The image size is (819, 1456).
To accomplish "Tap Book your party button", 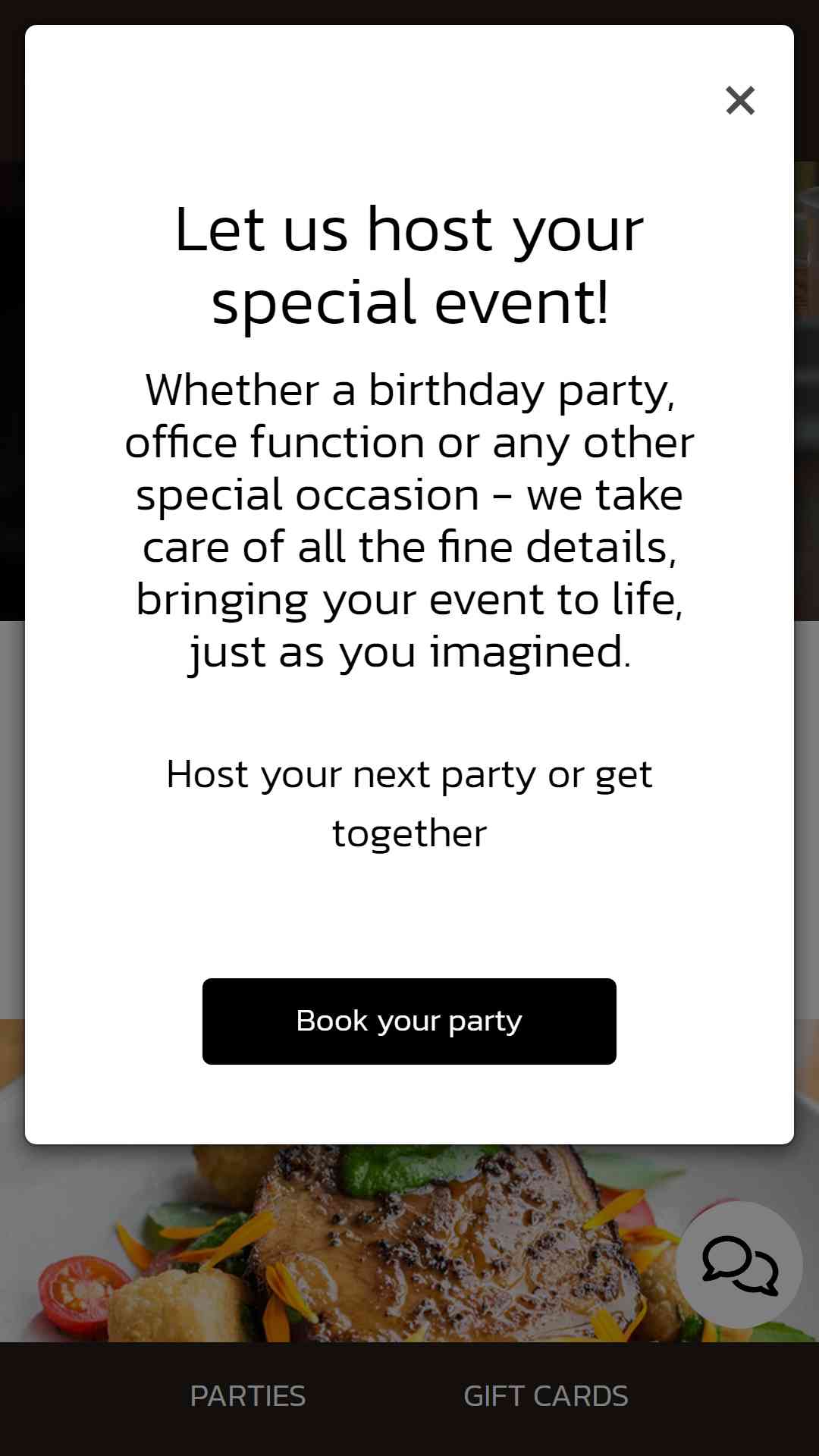I will [409, 1021].
